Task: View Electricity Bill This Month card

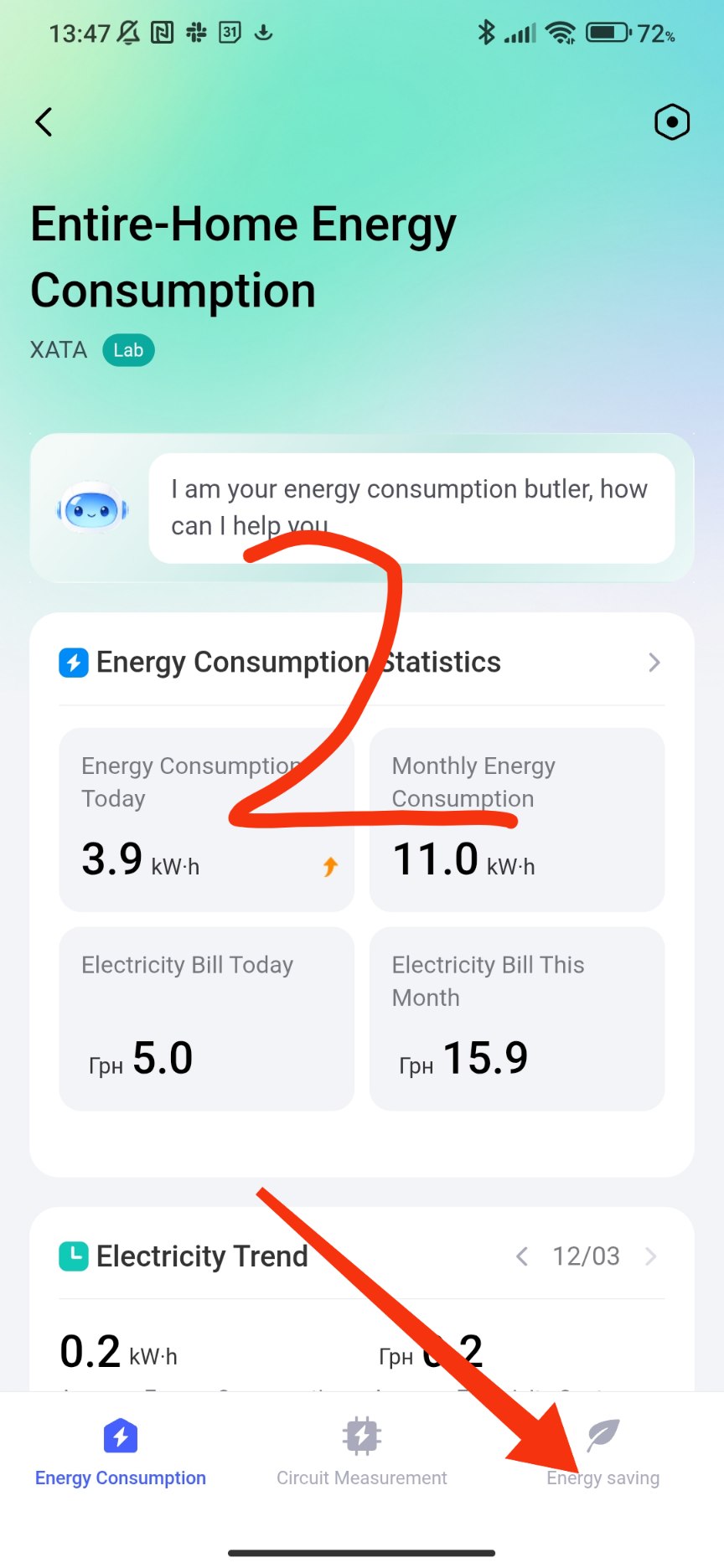Action: pyautogui.click(x=516, y=1018)
